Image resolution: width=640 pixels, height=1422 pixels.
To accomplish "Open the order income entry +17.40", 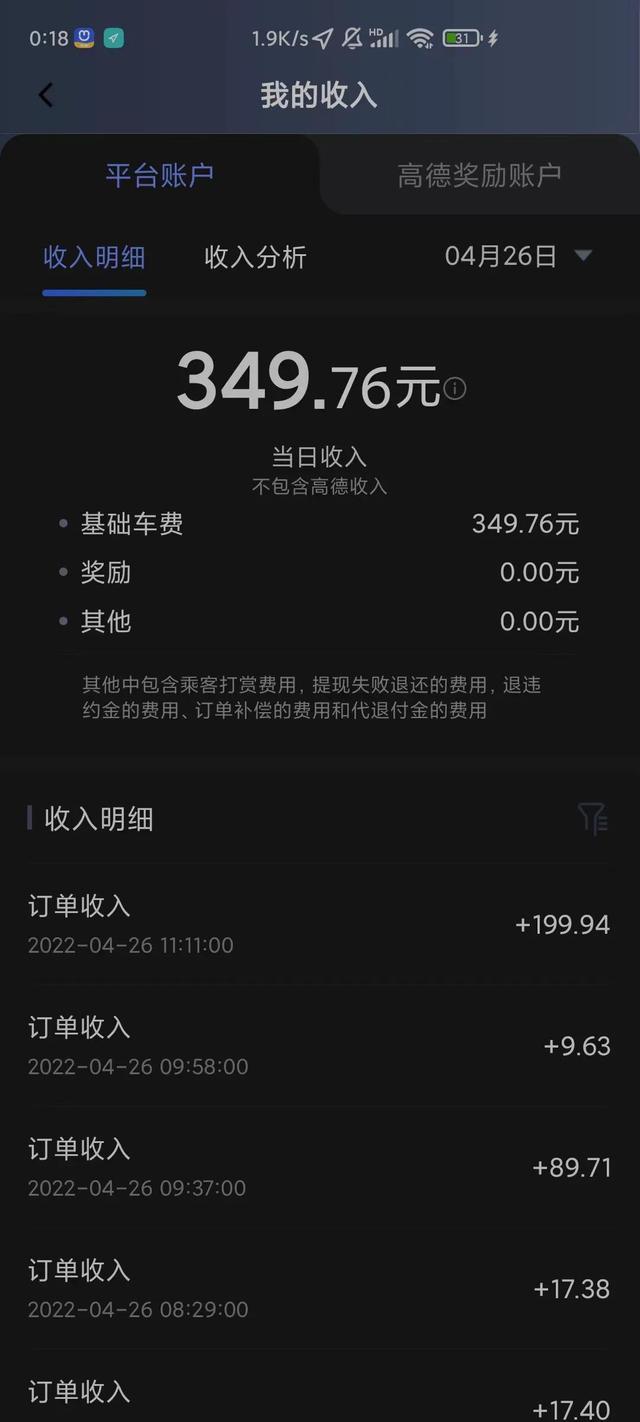I will click(318, 1398).
